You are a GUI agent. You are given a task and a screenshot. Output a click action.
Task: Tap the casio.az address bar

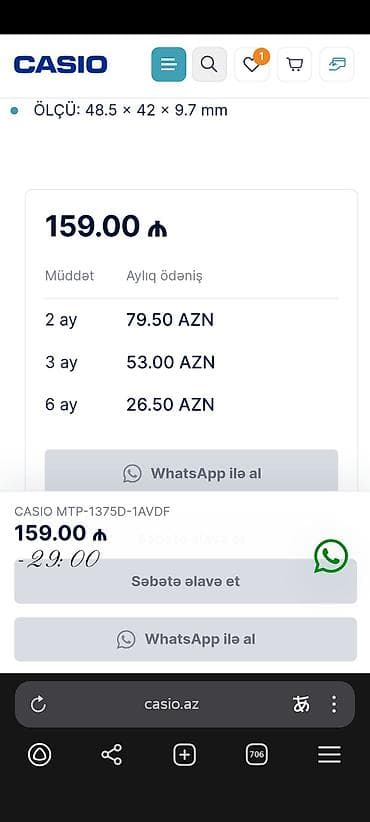pos(171,705)
